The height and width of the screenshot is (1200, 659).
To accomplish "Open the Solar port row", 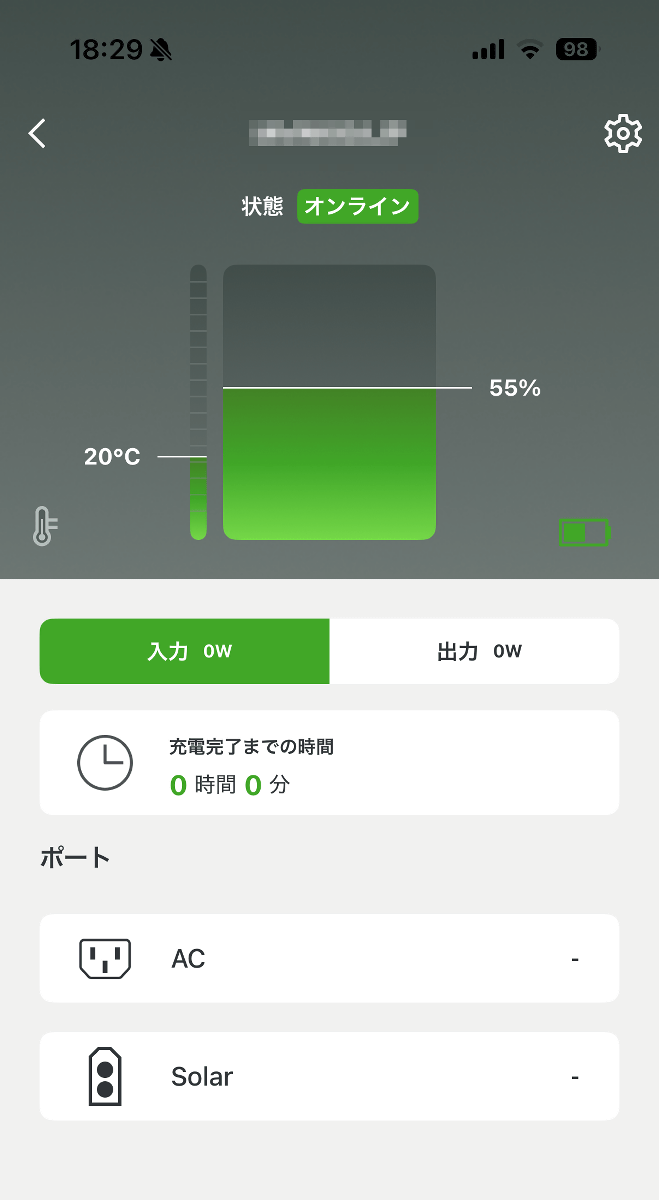I will 329,1076.
